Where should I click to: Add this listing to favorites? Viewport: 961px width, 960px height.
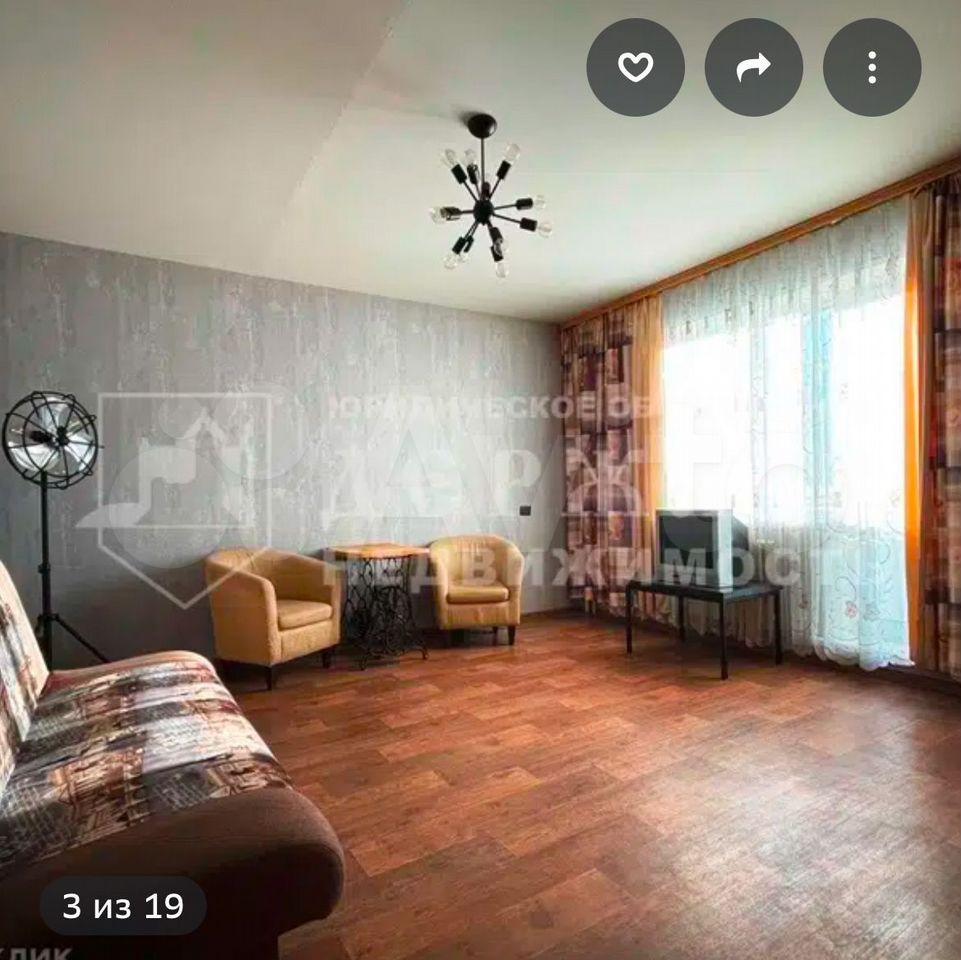635,67
